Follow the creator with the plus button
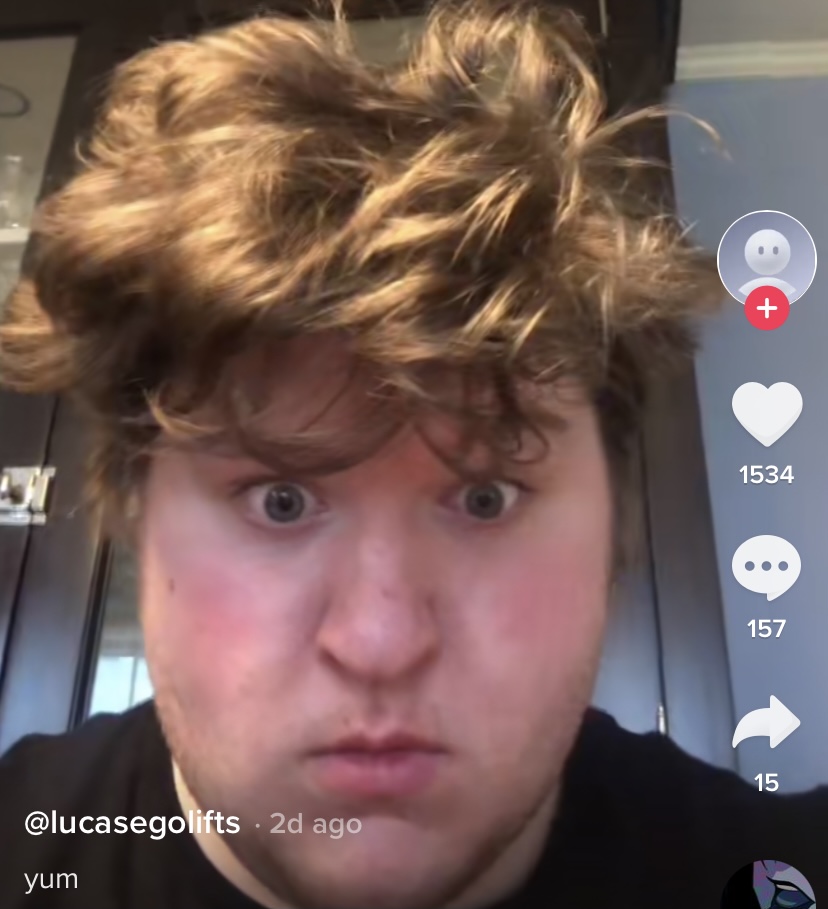Image resolution: width=828 pixels, height=909 pixels. tap(766, 308)
